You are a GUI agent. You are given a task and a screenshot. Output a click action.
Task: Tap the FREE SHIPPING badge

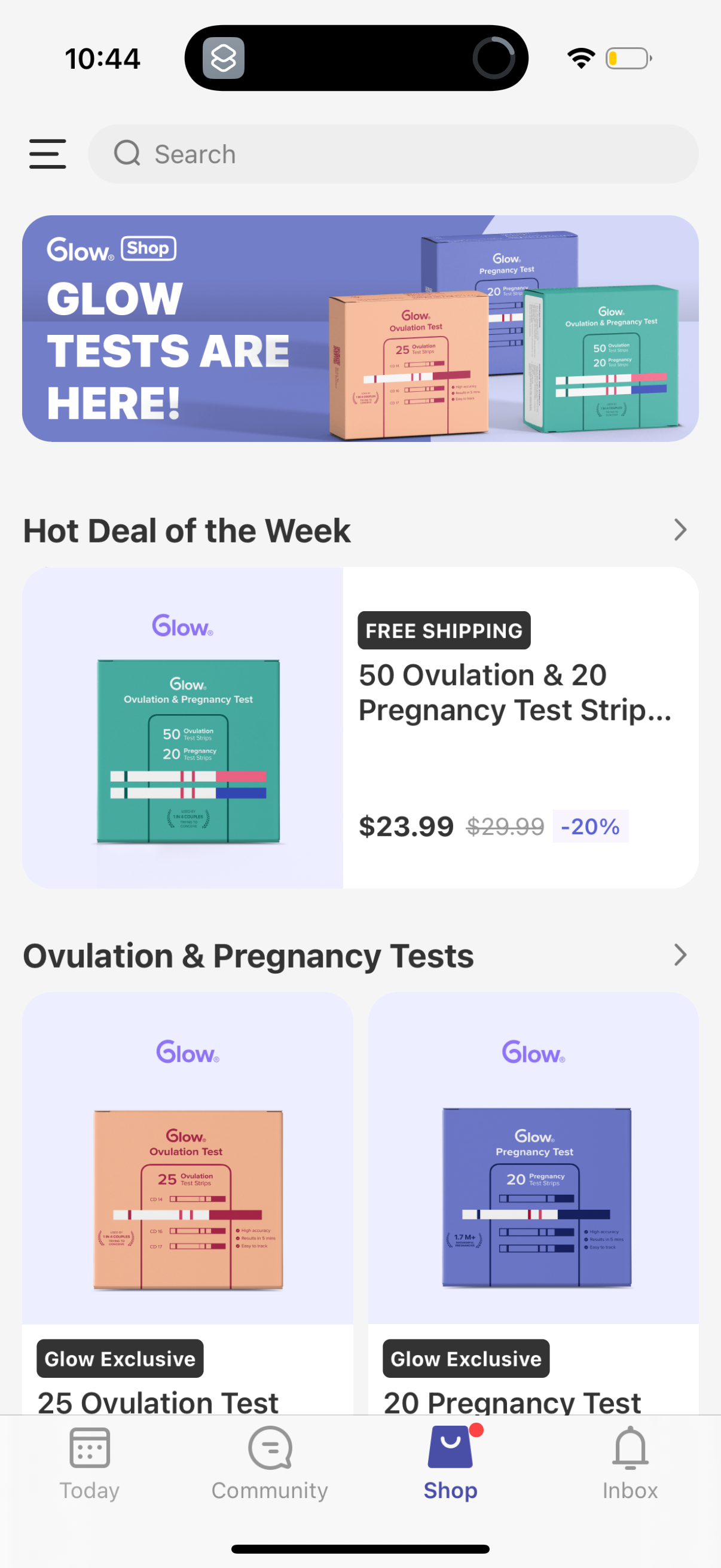444,630
